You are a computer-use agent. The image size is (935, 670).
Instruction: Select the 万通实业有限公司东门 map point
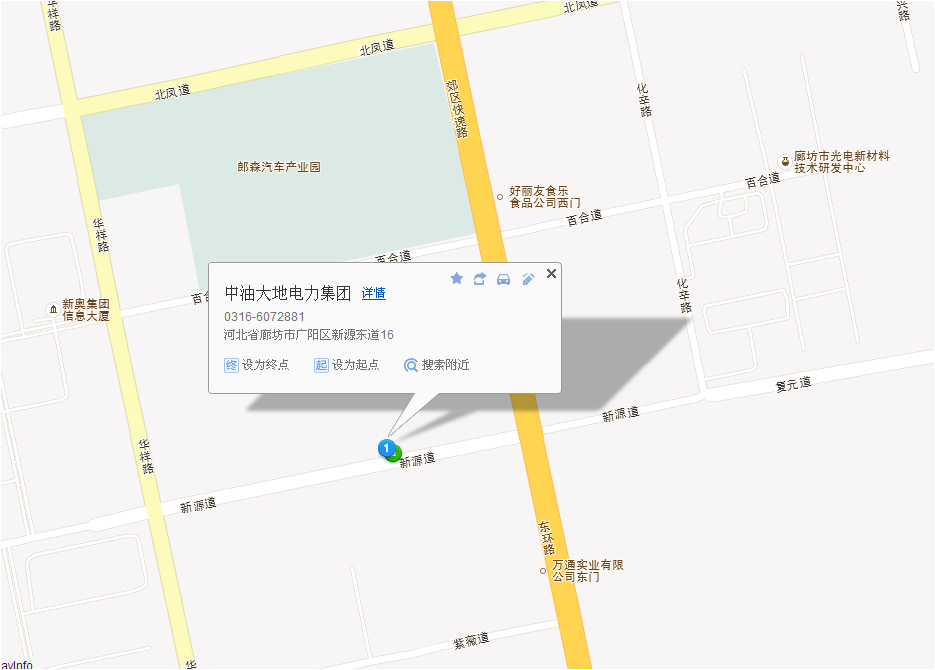pyautogui.click(x=544, y=571)
